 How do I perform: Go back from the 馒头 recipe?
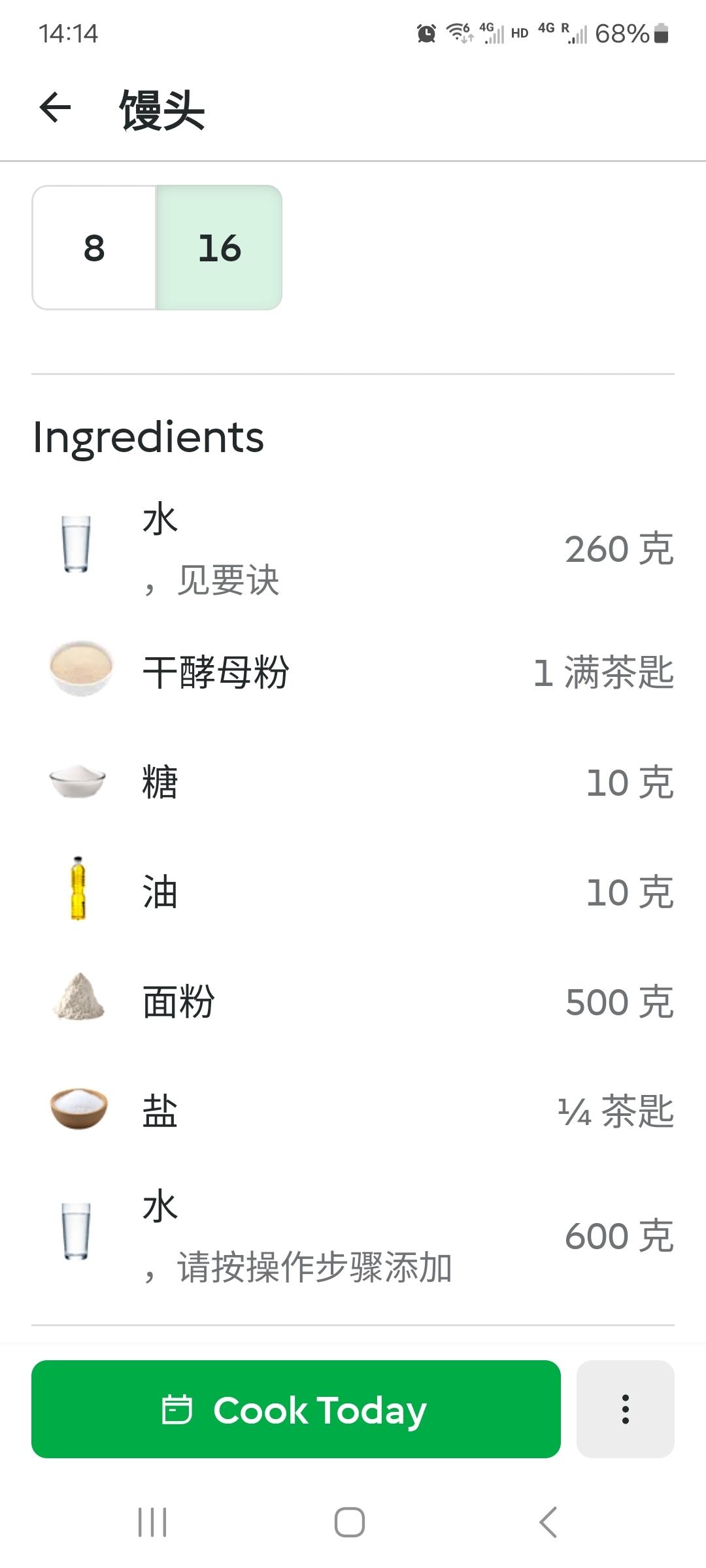tap(55, 108)
